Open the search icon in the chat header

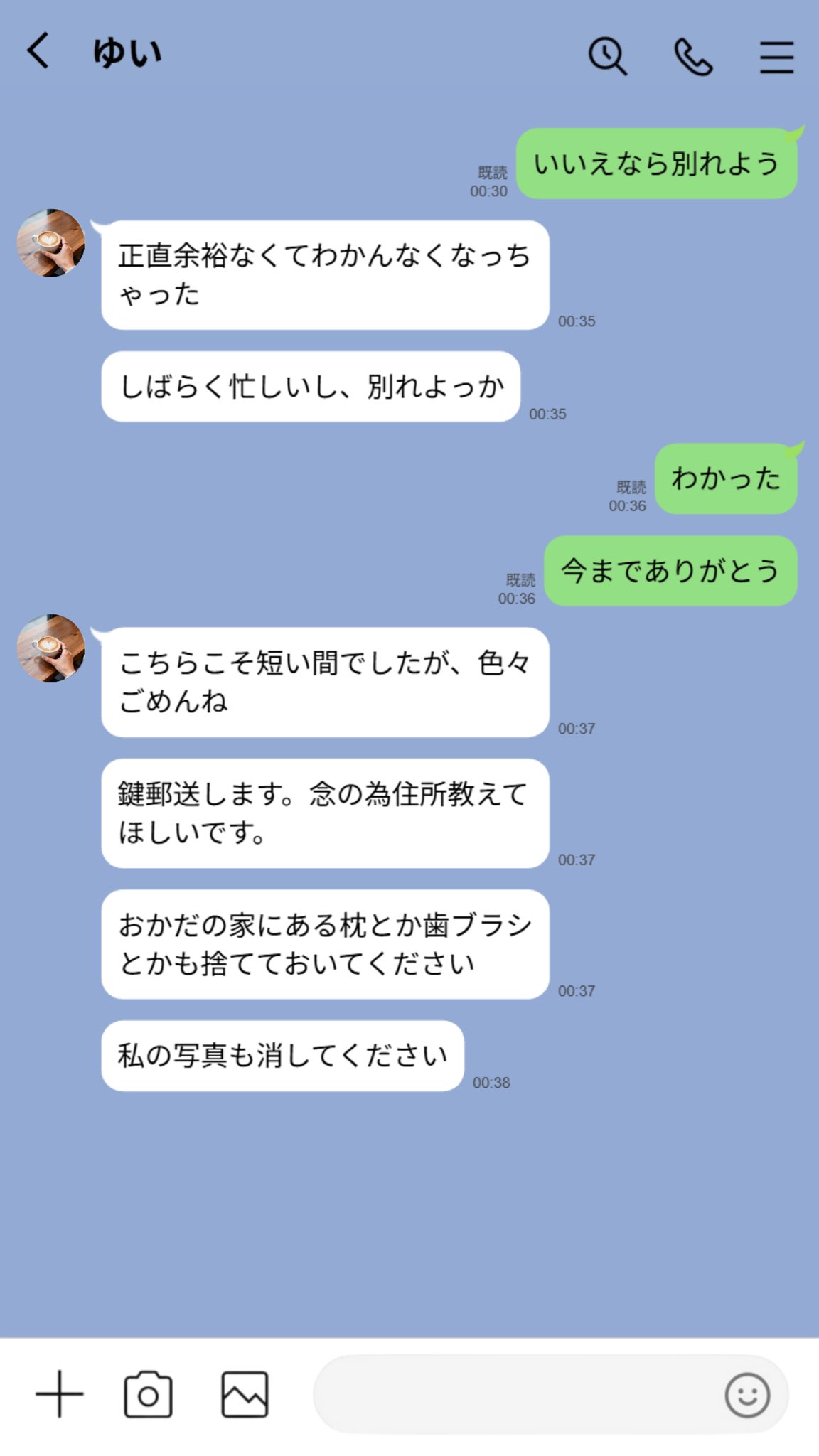pos(608,55)
